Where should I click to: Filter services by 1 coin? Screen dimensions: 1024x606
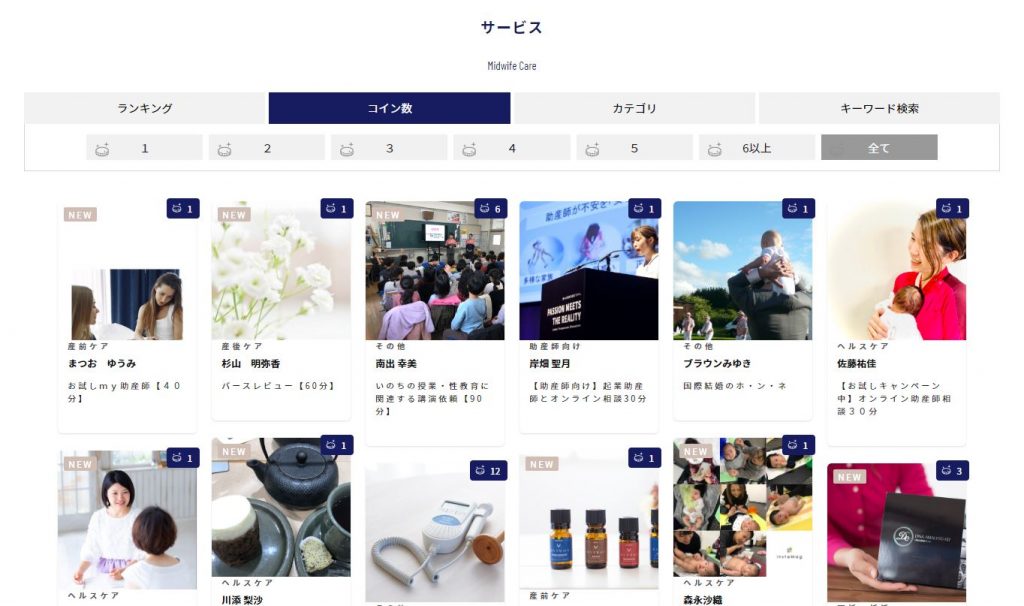tap(144, 148)
